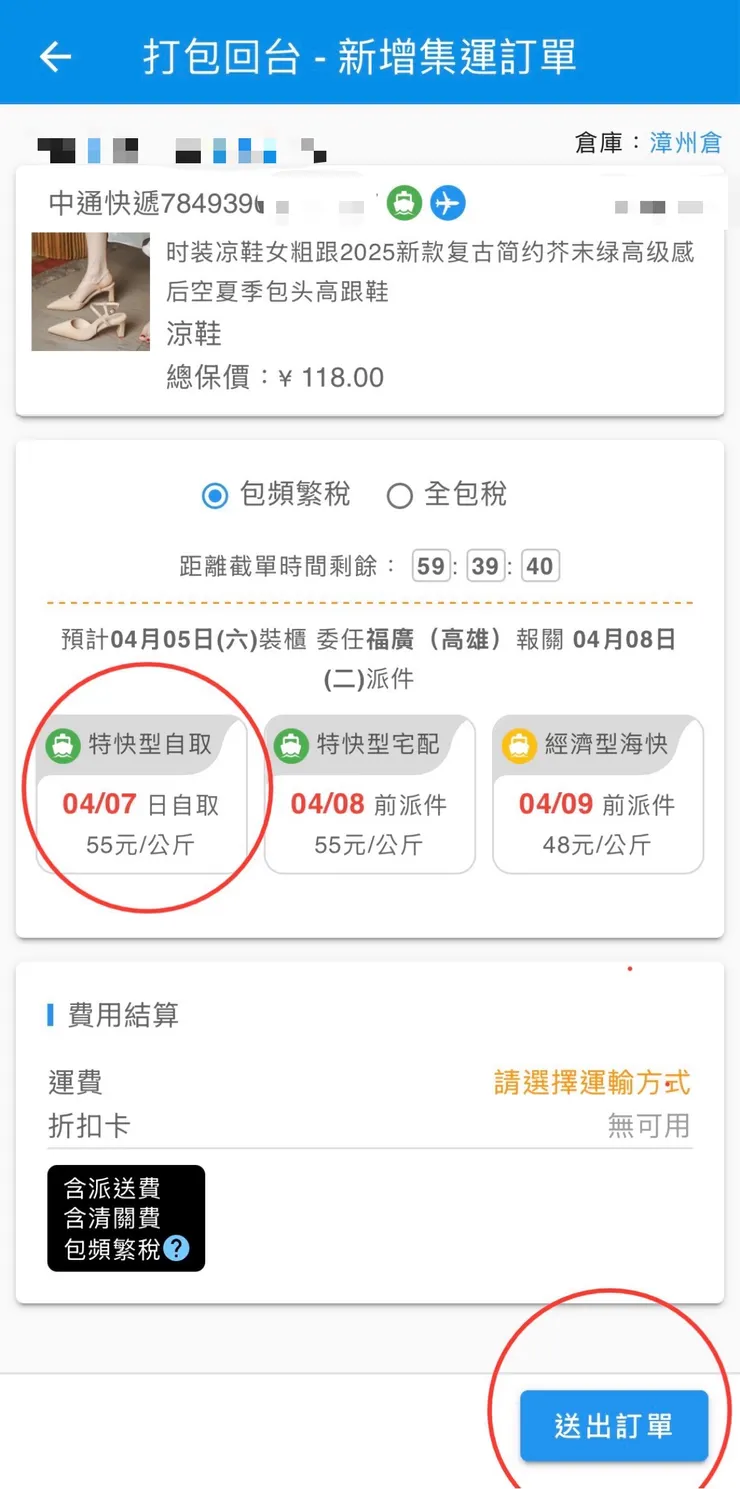Click the red notification dot above 費用結算
The height and width of the screenshot is (1489, 740).
(630, 968)
